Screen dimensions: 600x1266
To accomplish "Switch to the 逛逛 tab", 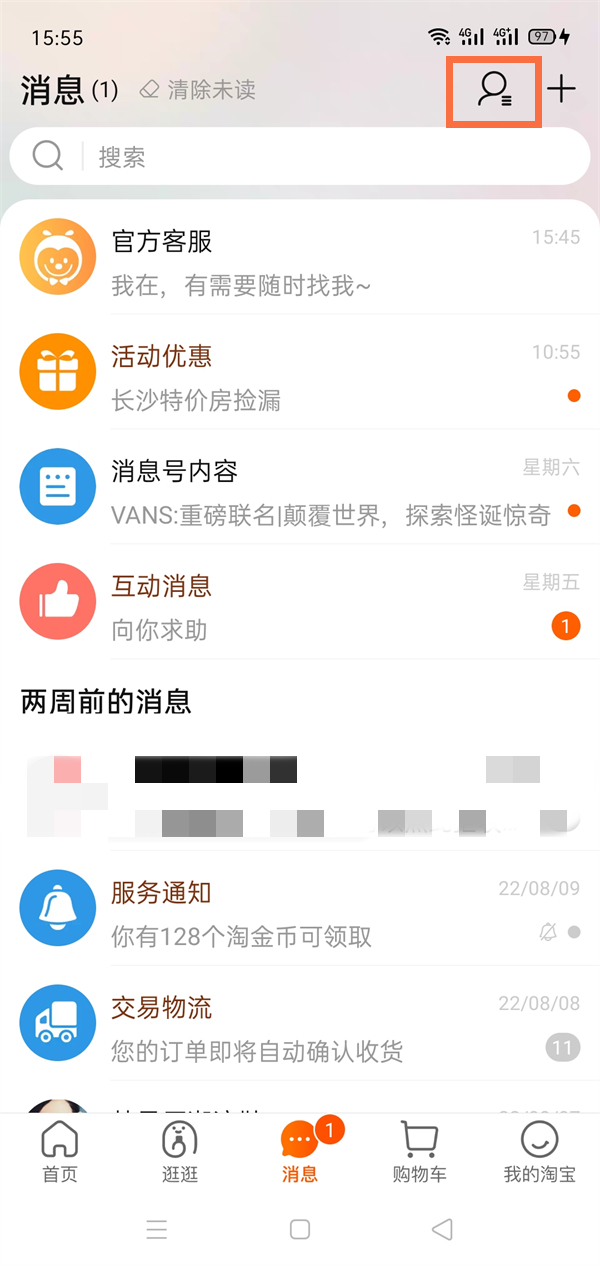I will point(180,1152).
